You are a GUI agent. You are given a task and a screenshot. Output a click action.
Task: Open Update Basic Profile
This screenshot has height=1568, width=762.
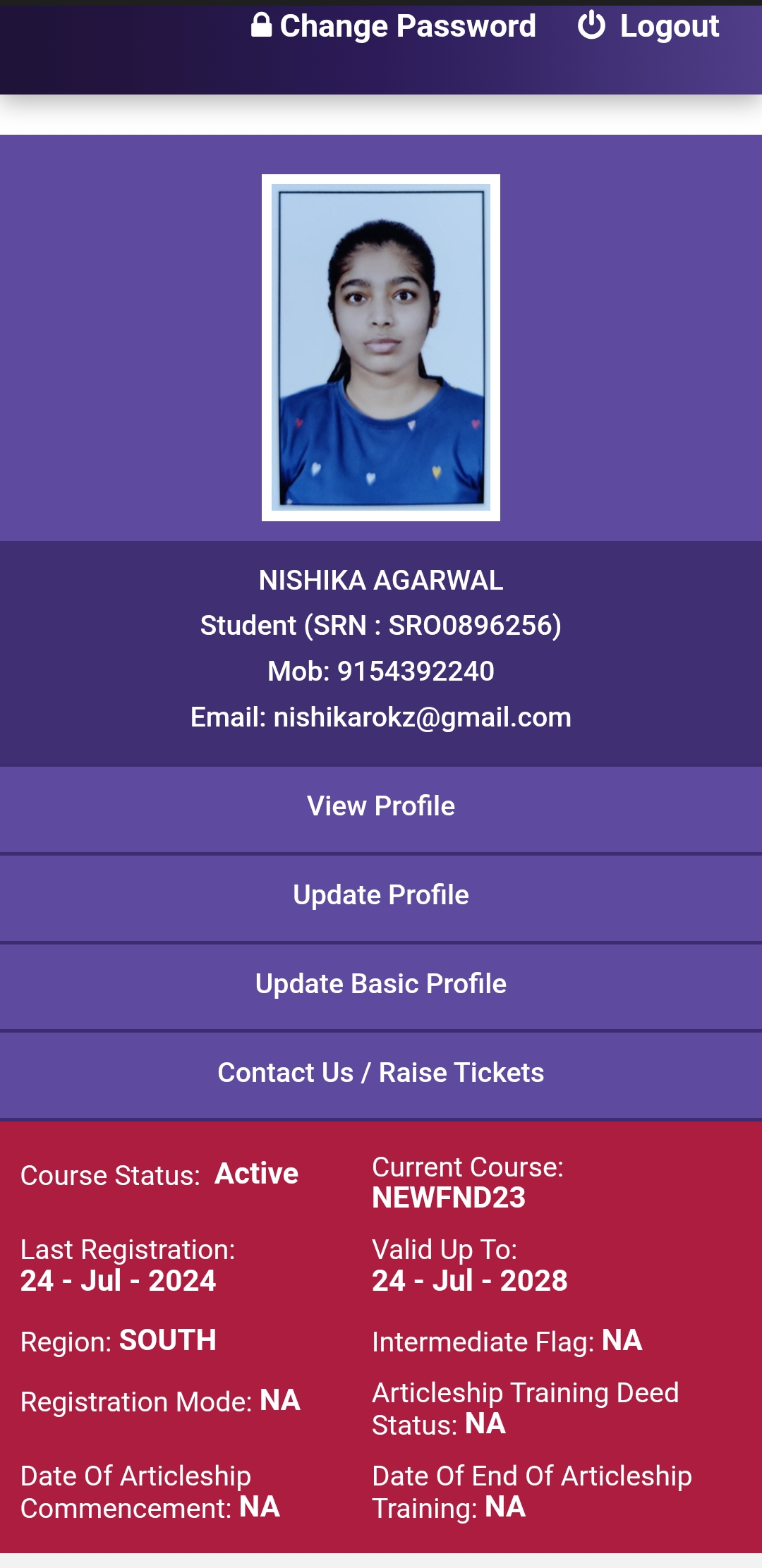tap(381, 984)
